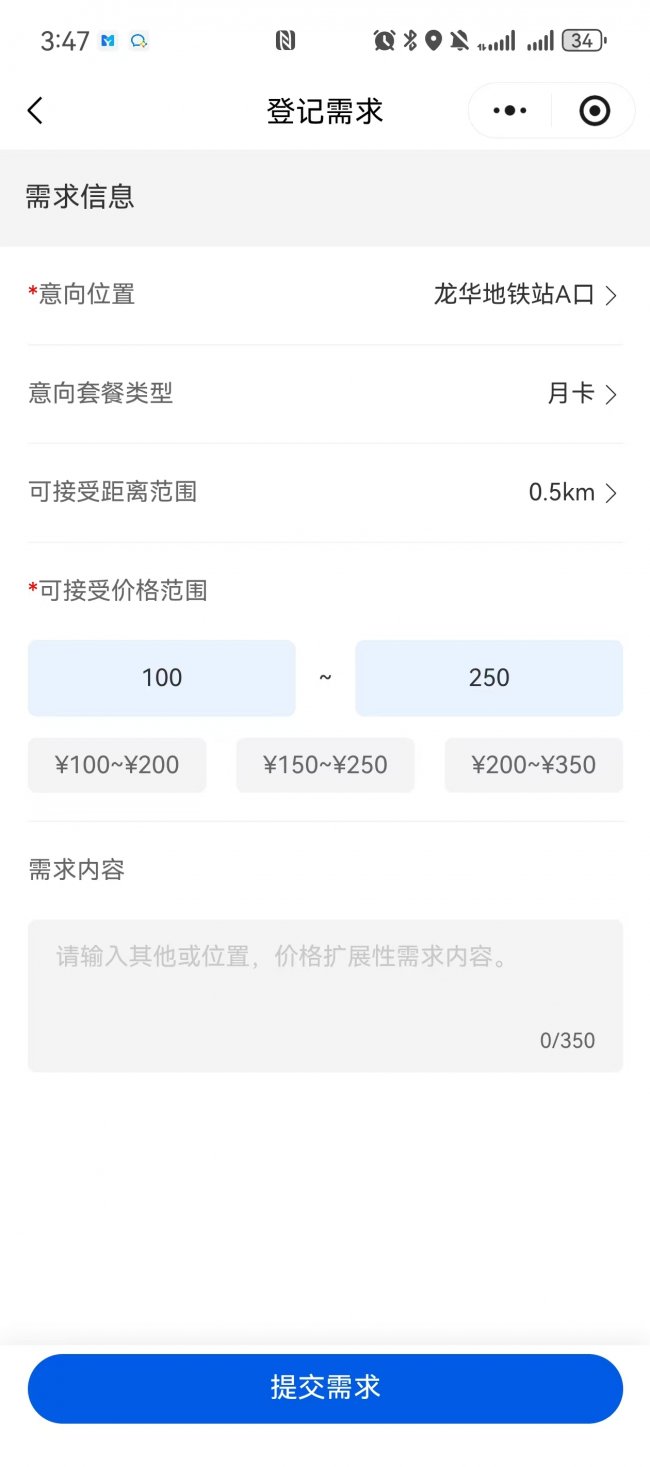
Task: Change the 意向位置 location selection
Action: coord(524,295)
